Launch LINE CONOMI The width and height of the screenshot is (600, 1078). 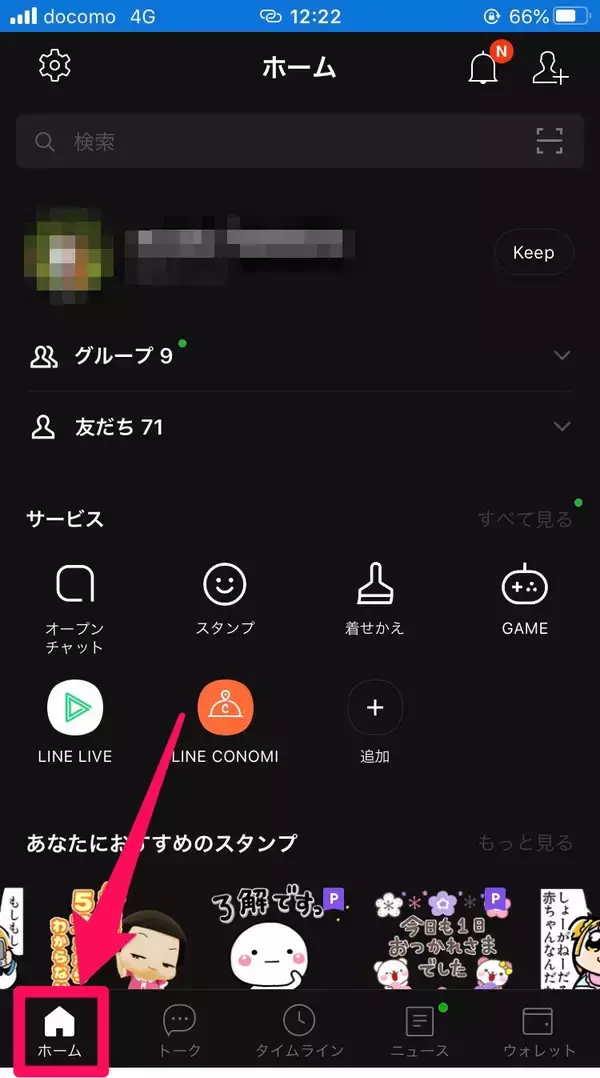click(x=225, y=722)
